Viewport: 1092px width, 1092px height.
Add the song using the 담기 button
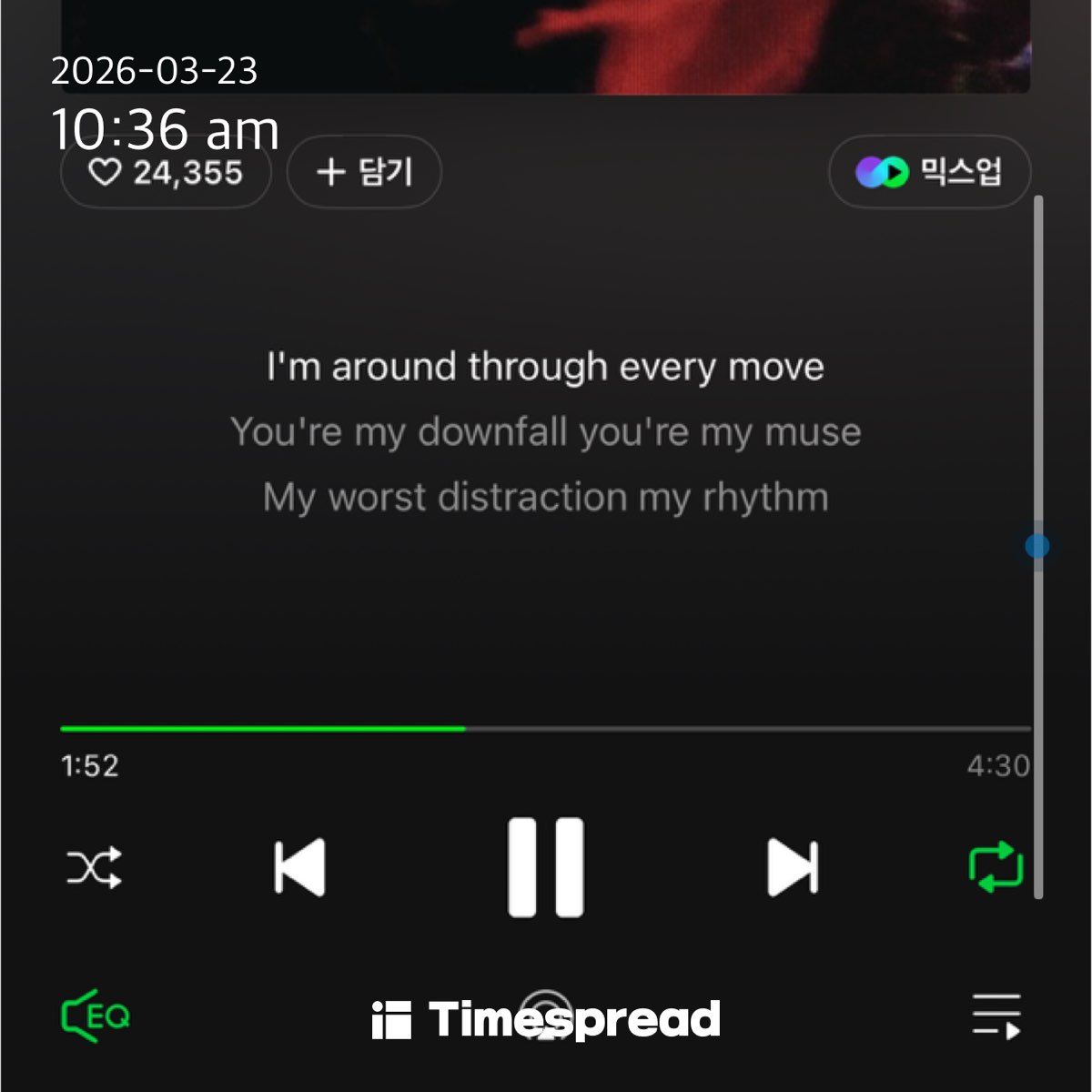(x=364, y=172)
